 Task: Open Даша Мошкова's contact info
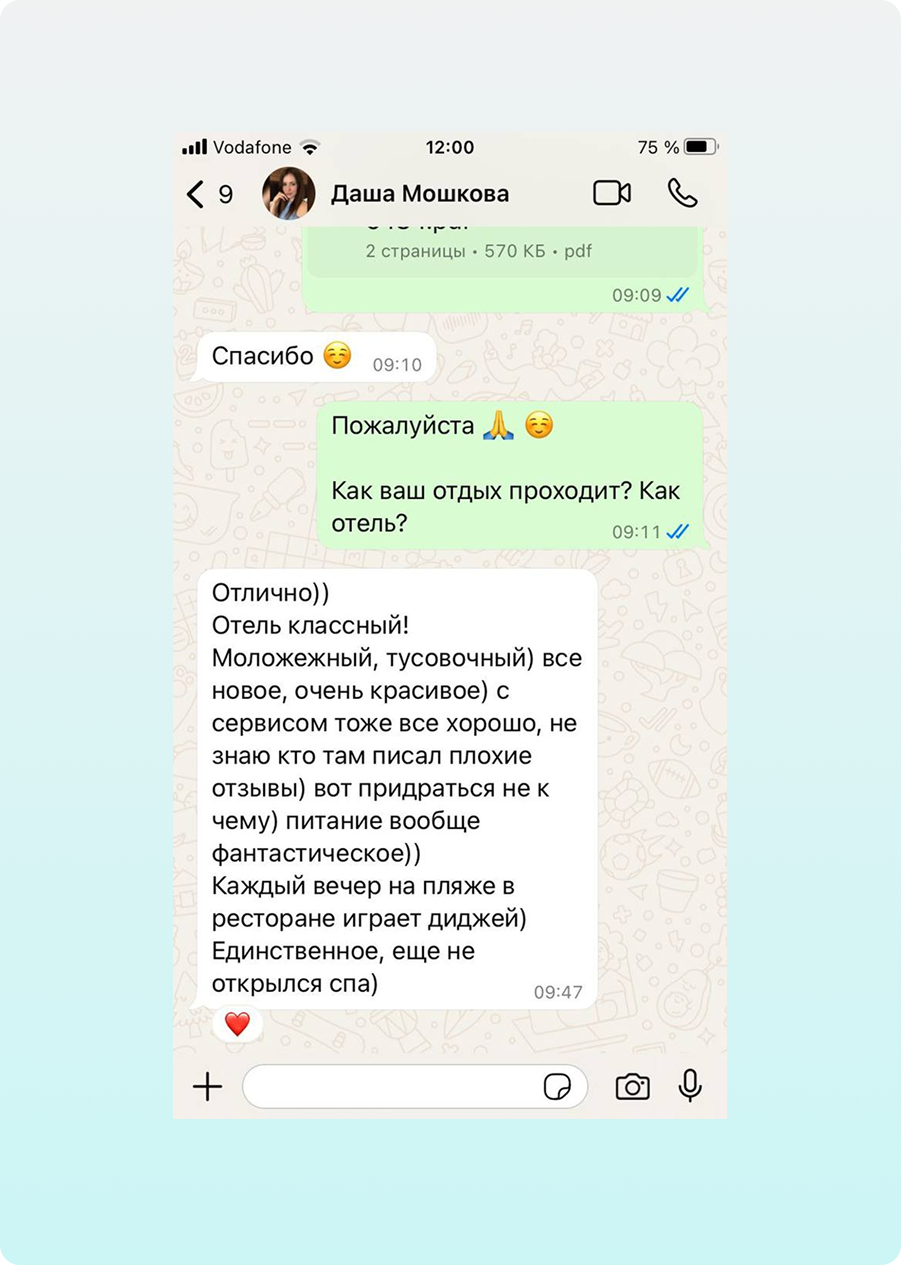[x=419, y=194]
